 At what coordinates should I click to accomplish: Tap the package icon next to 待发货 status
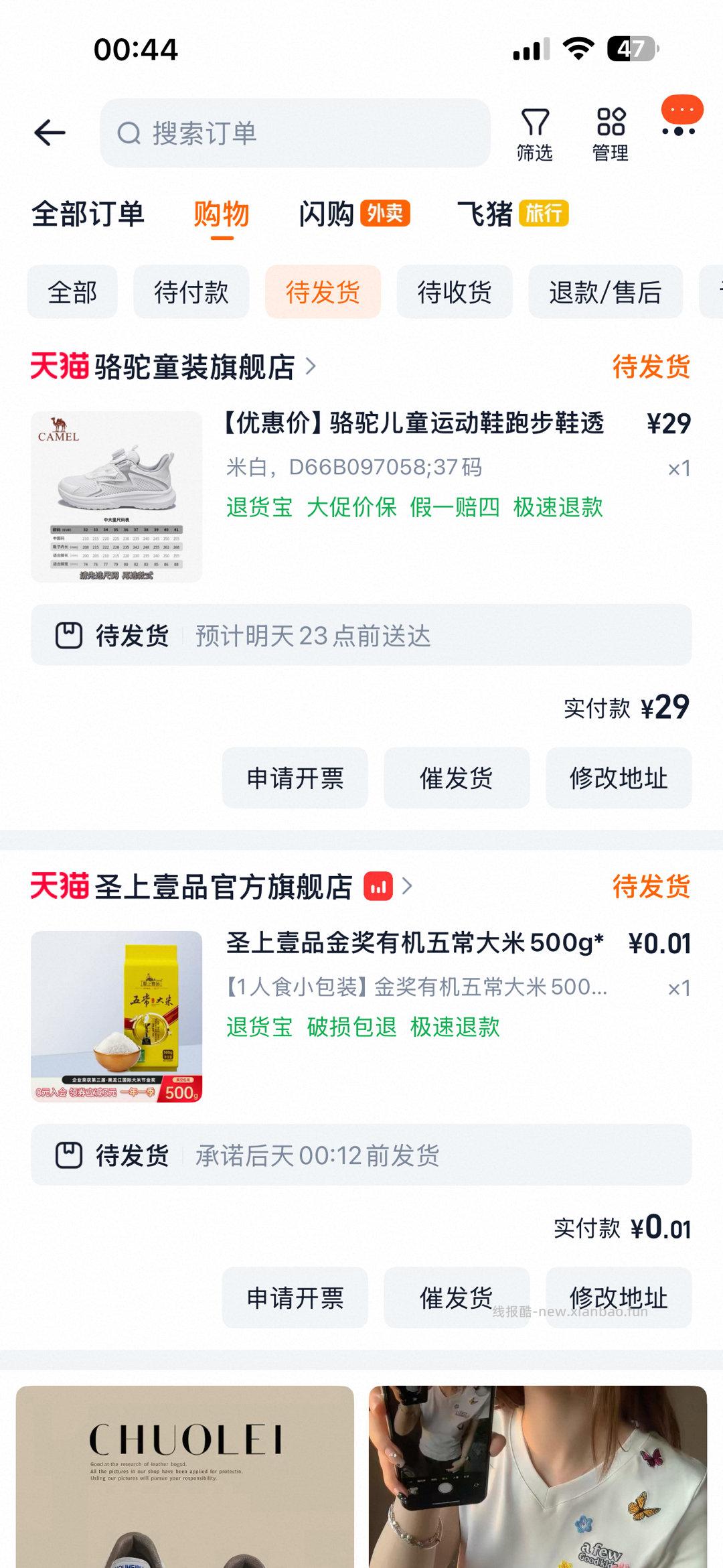coord(70,636)
